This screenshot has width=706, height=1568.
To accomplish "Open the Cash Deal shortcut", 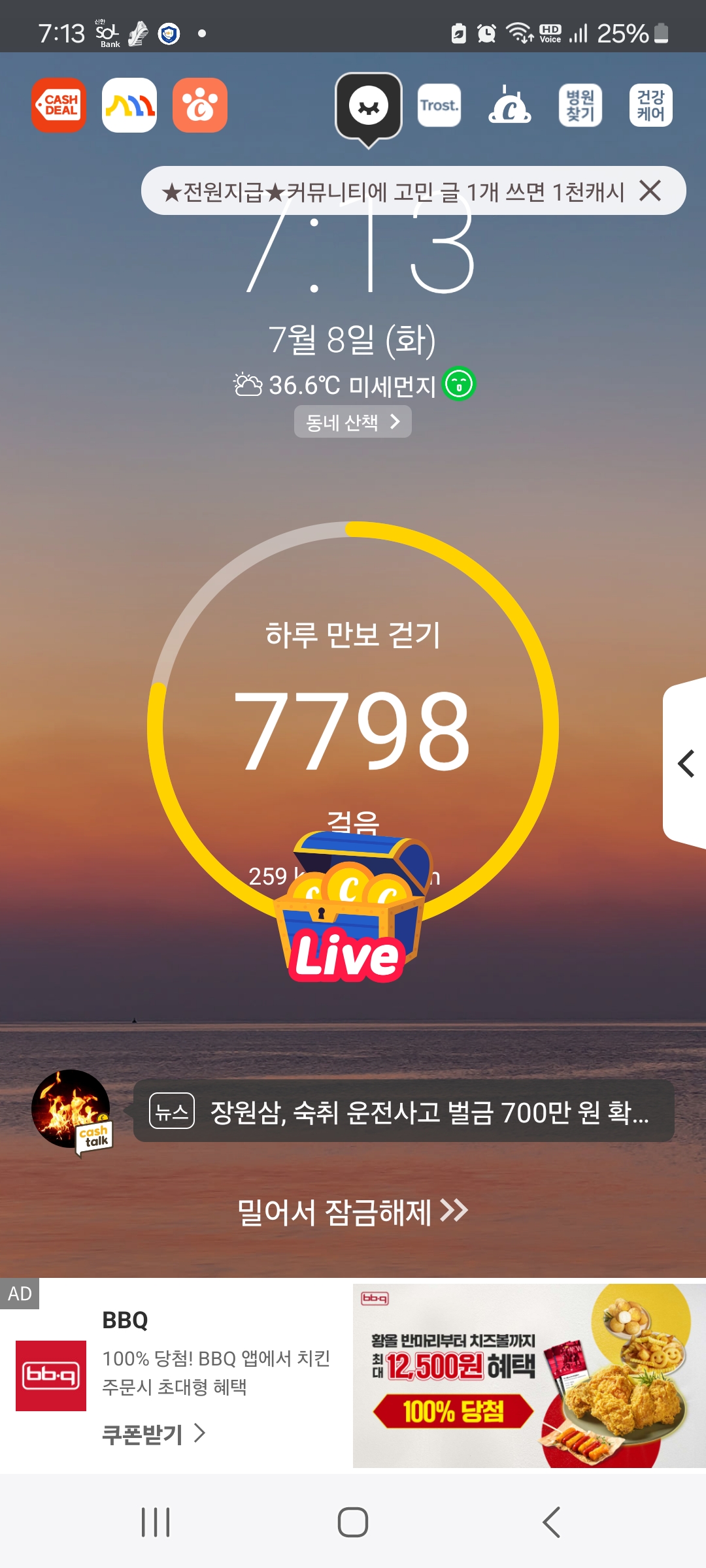I will click(x=59, y=105).
